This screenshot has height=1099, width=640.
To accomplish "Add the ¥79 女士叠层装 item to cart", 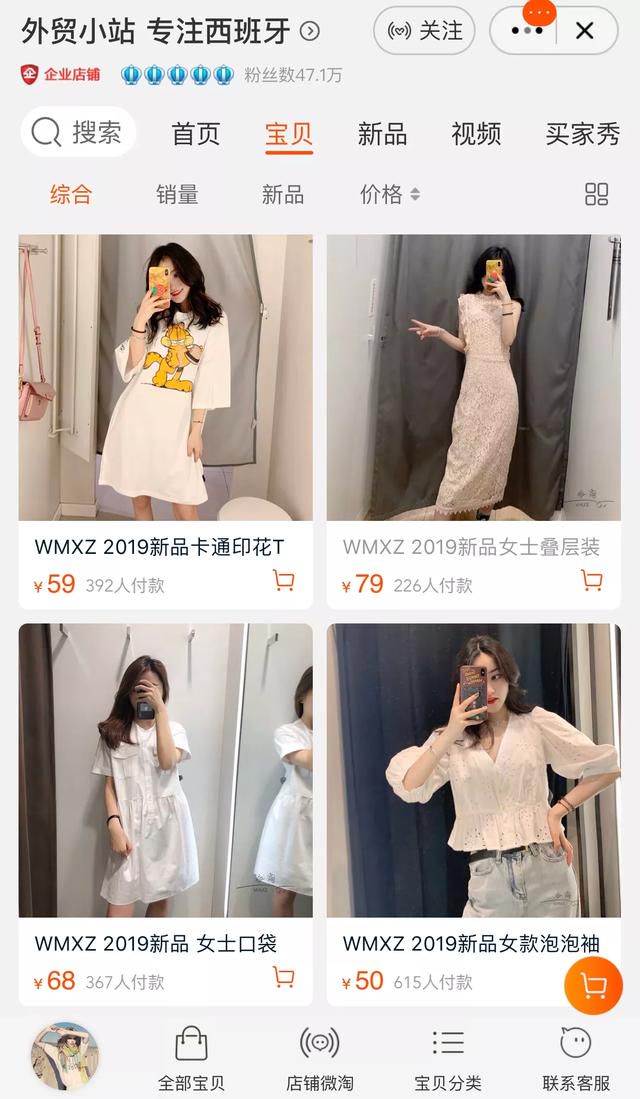I will coord(592,581).
